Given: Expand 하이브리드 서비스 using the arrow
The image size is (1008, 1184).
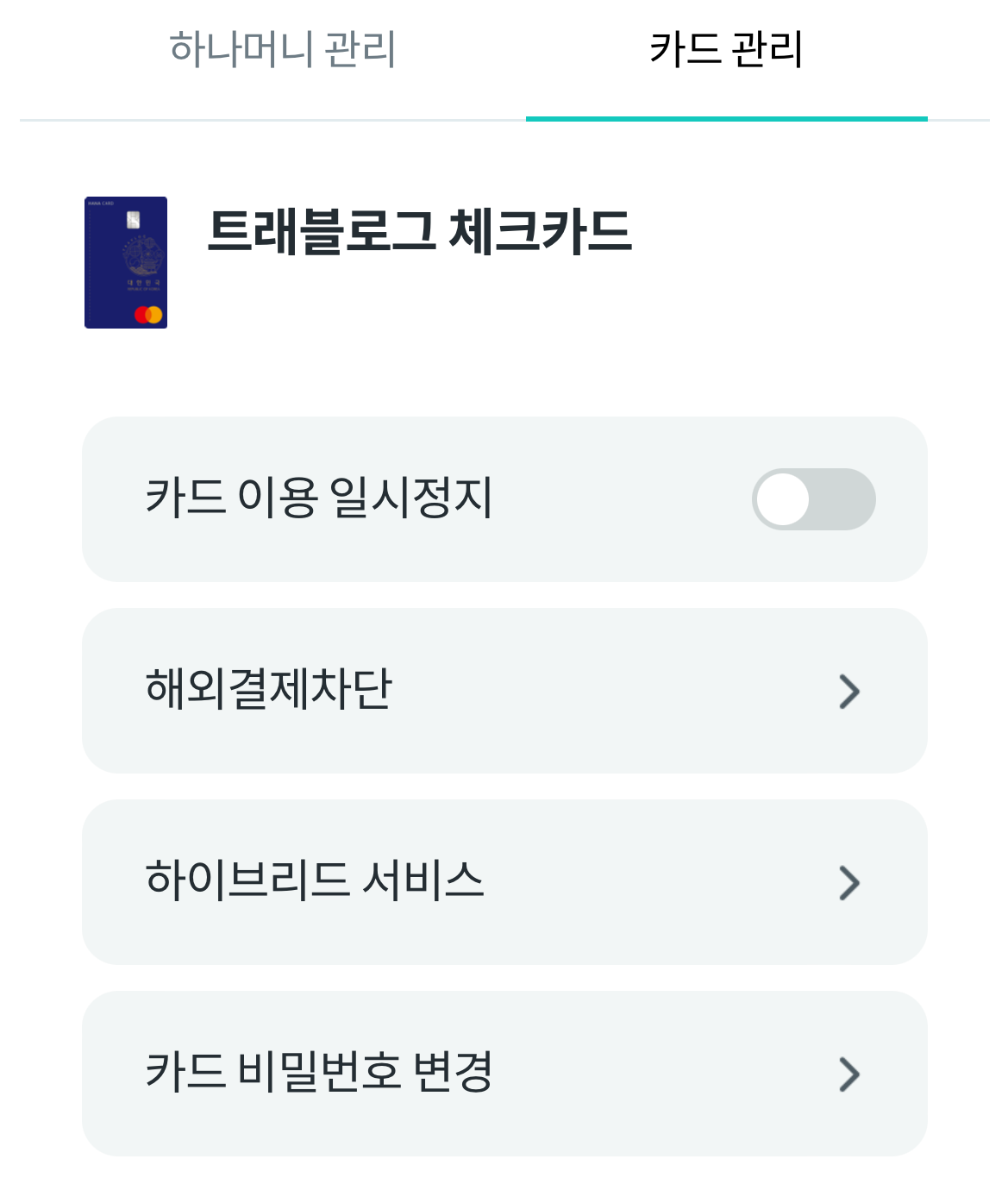Looking at the screenshot, I should click(851, 880).
